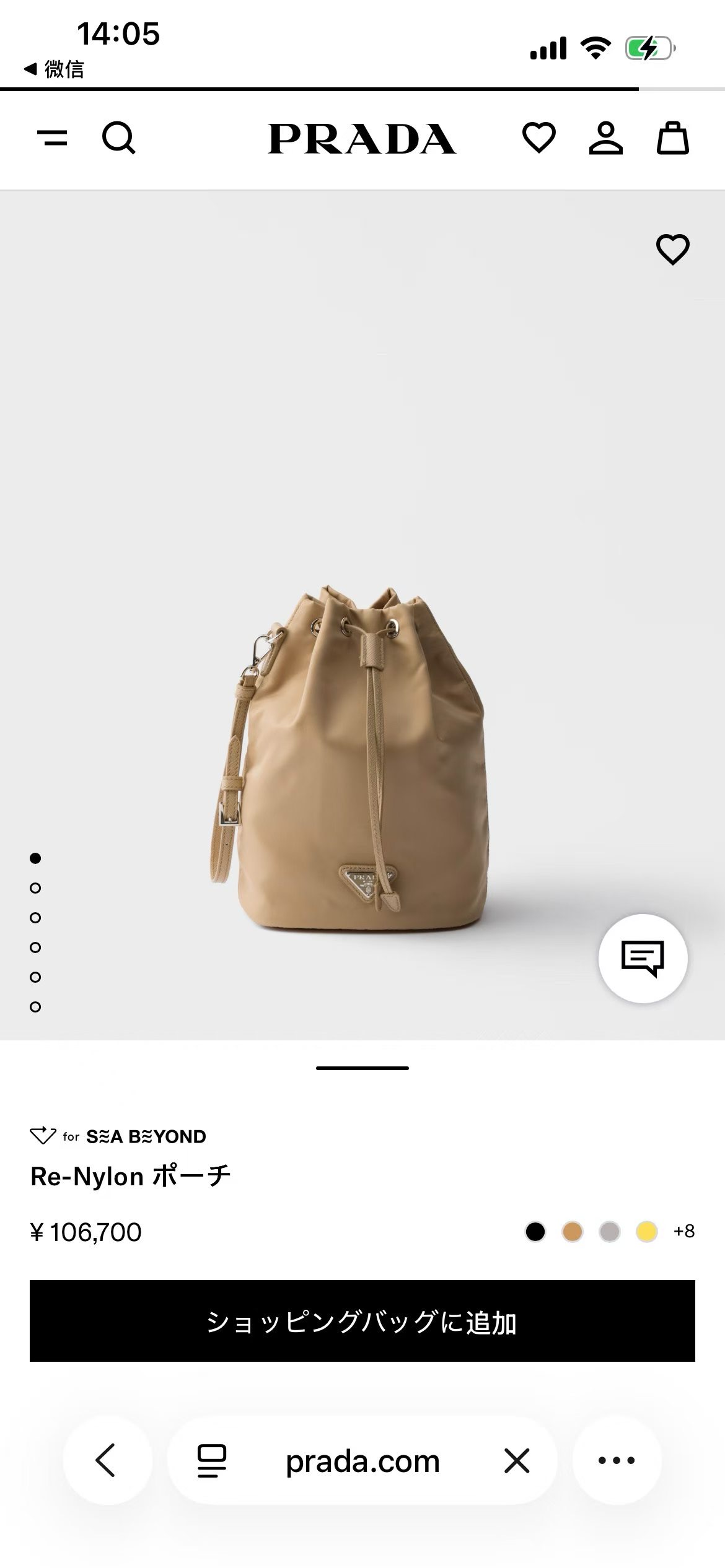Open the shopping bag

click(x=672, y=137)
